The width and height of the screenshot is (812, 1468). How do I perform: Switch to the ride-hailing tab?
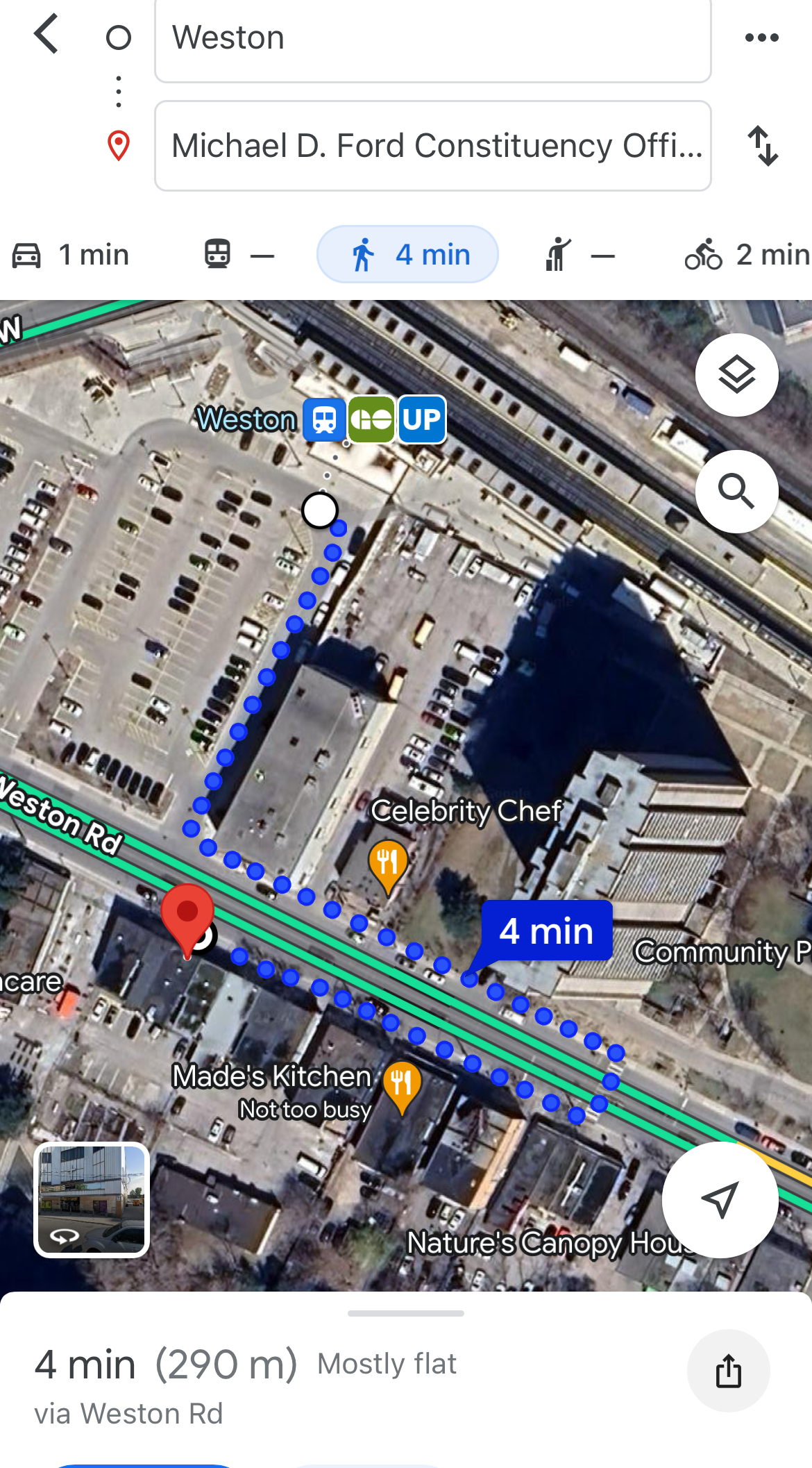(x=580, y=255)
